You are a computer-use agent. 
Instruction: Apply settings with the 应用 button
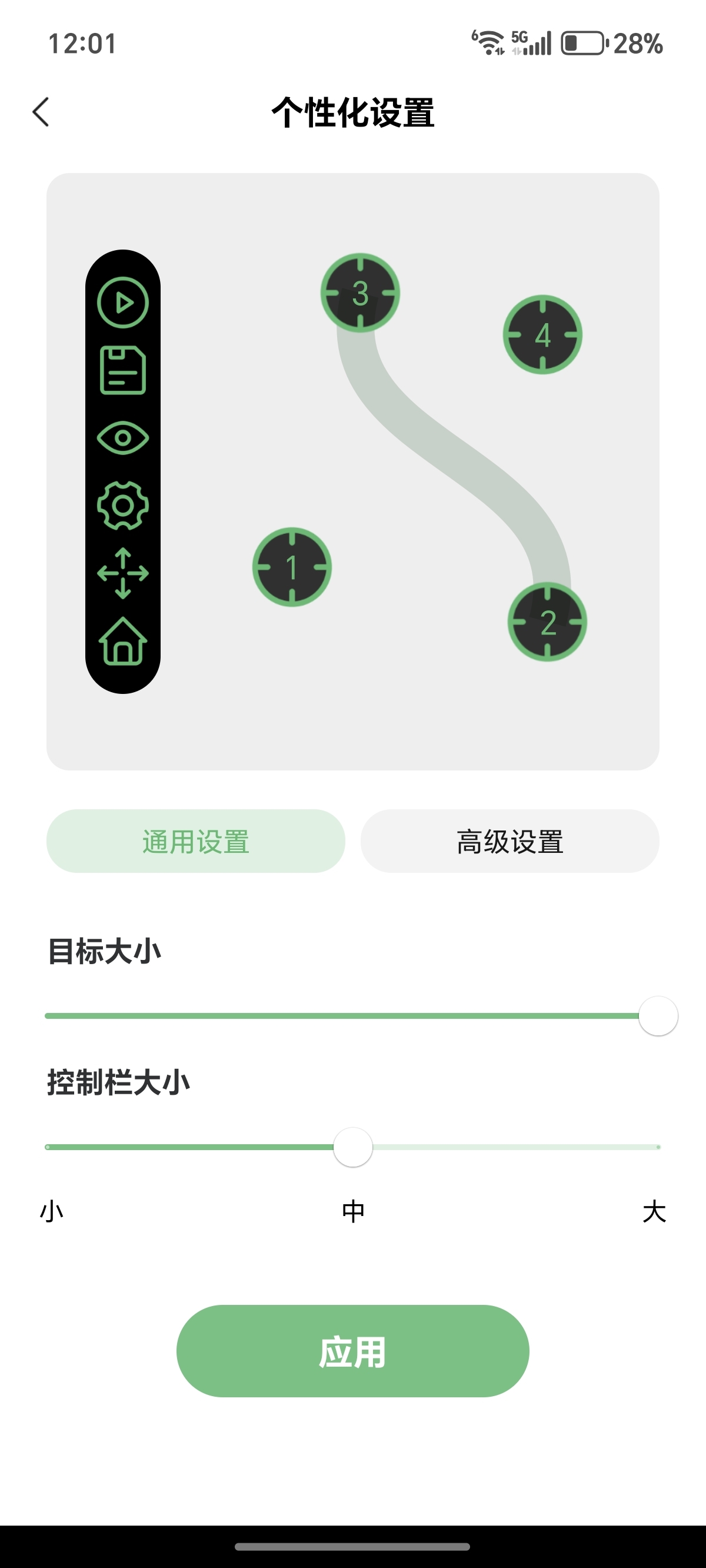(x=352, y=1351)
